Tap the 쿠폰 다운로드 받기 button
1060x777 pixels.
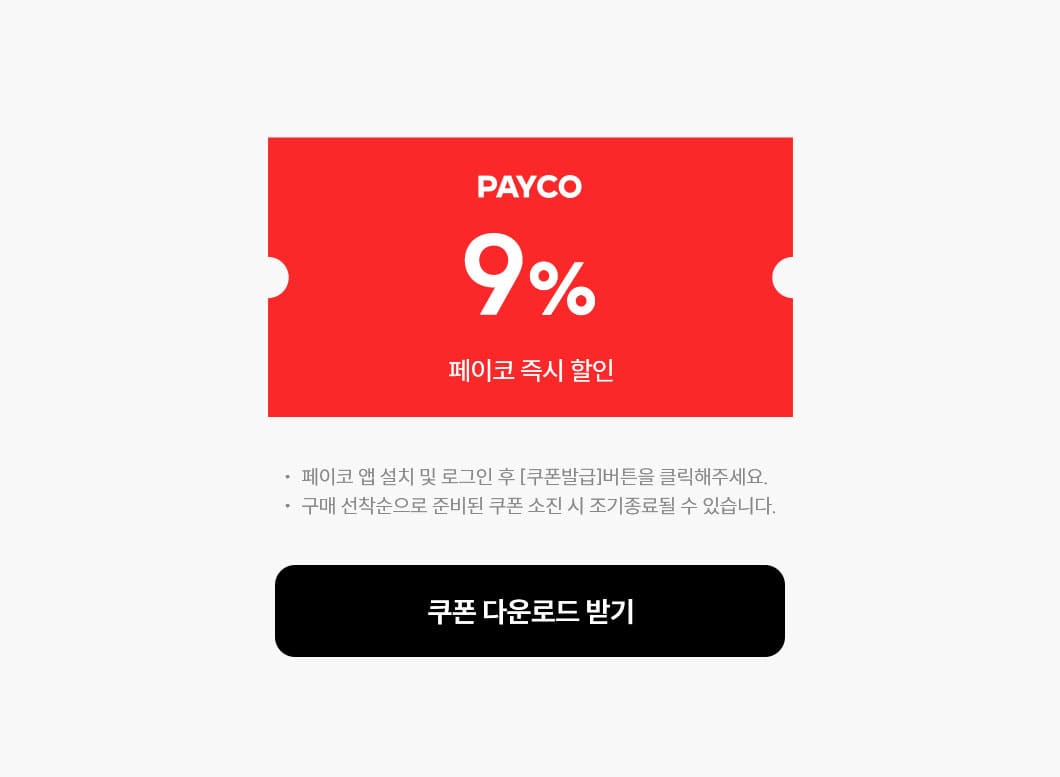click(x=530, y=611)
